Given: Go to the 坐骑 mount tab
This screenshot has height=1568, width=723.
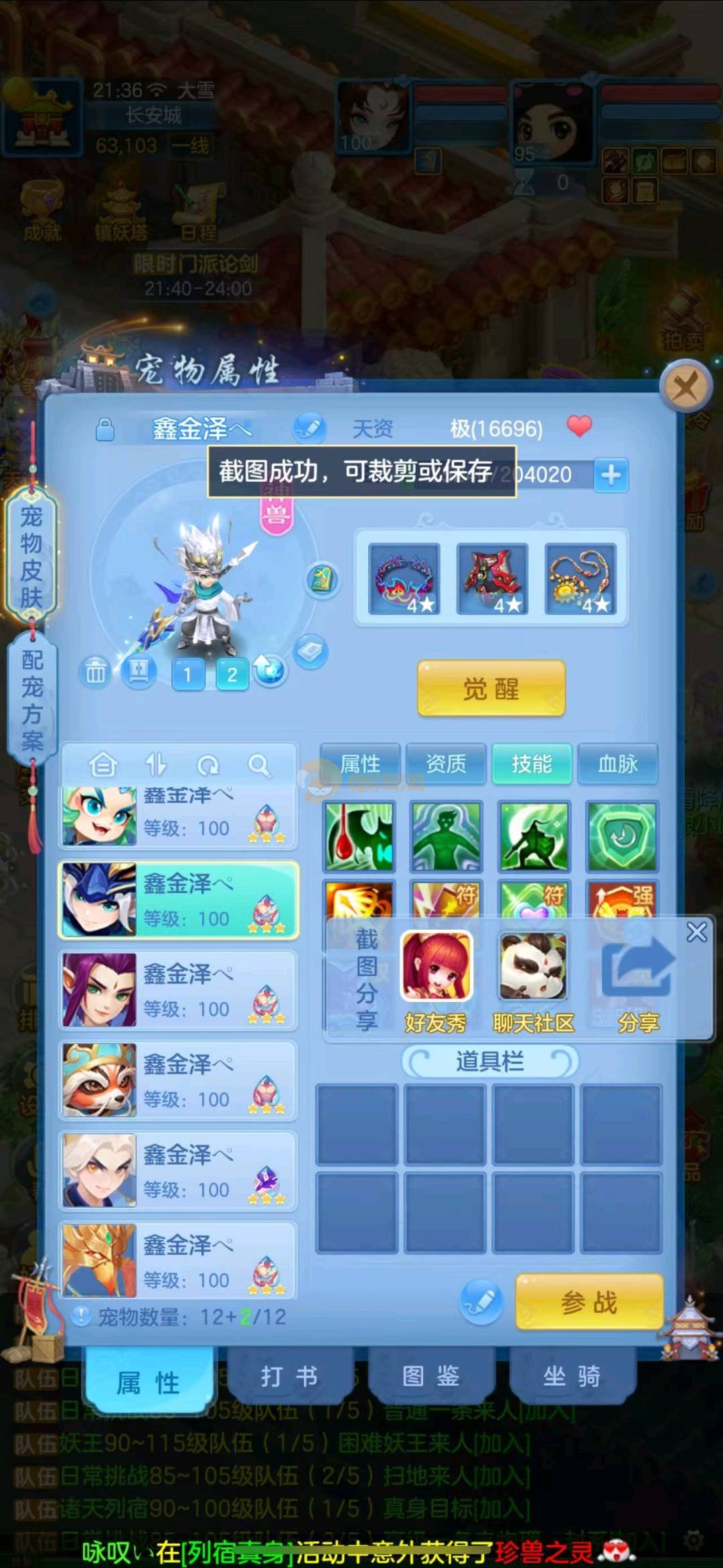Looking at the screenshot, I should coord(572,1377).
